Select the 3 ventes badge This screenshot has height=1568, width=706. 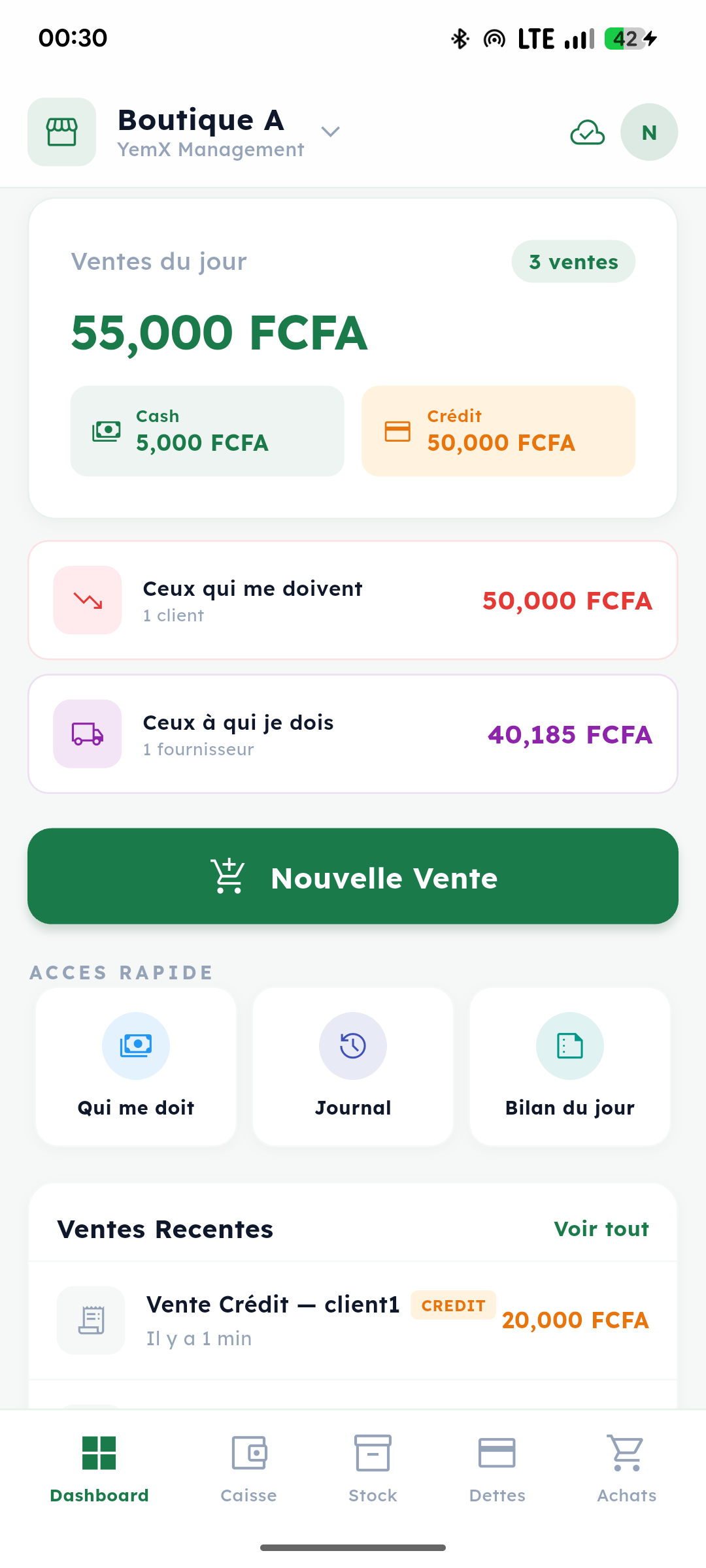pyautogui.click(x=573, y=261)
